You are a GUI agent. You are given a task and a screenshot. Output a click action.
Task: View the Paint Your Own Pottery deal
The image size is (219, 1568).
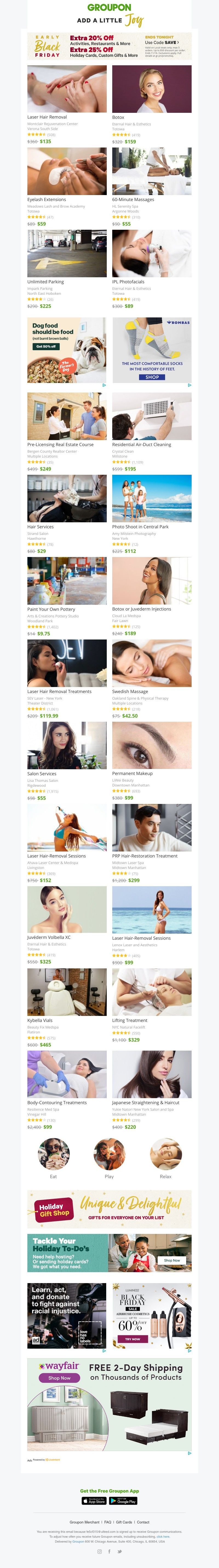(x=67, y=581)
